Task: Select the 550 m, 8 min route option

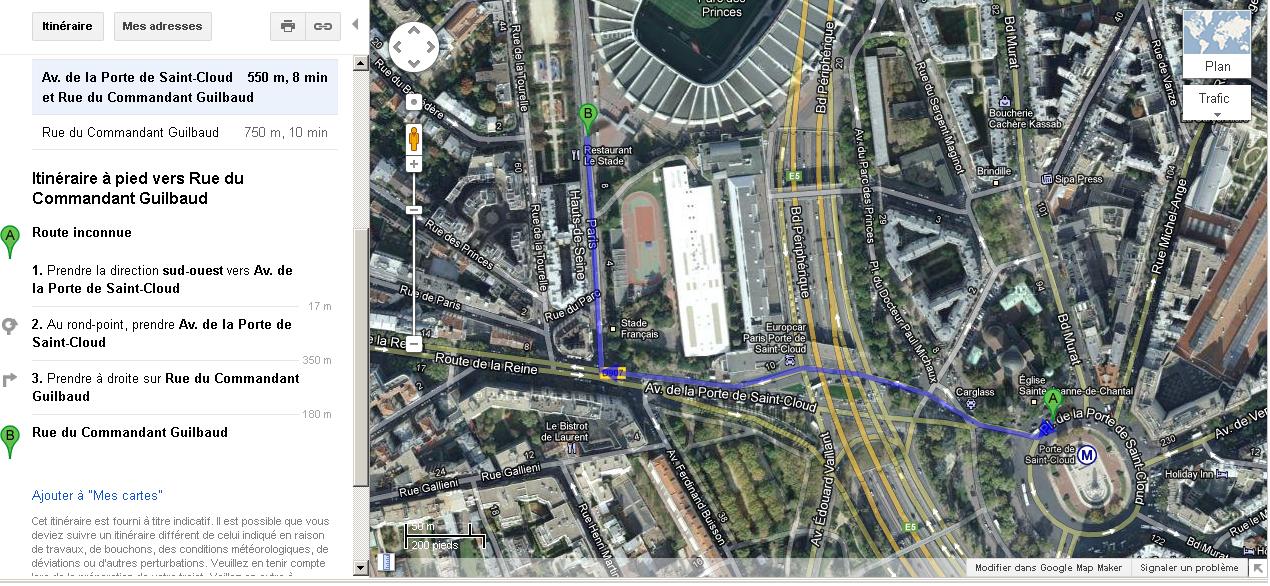Action: pyautogui.click(x=185, y=87)
